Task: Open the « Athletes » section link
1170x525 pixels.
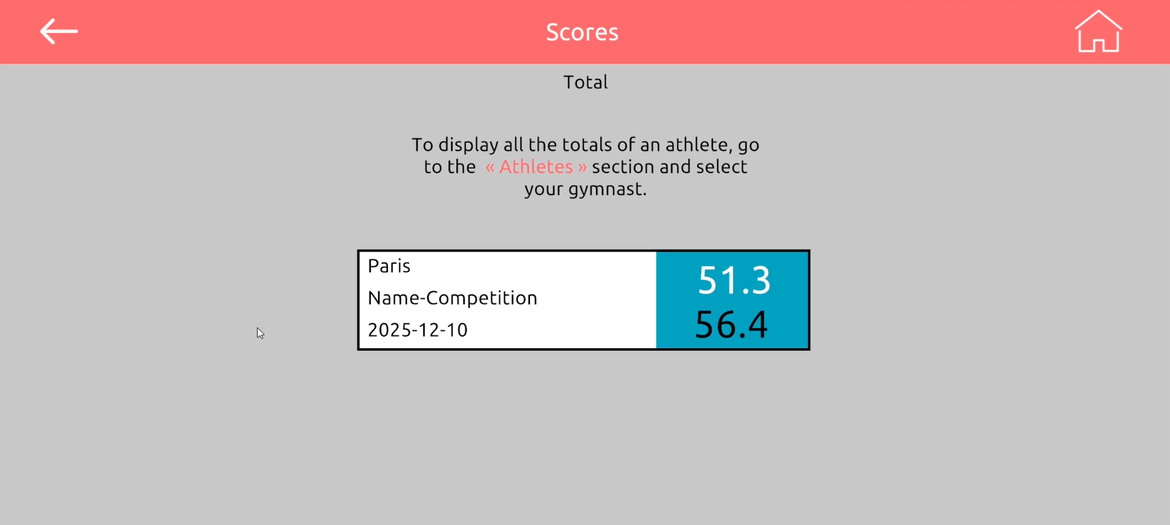Action: pyautogui.click(x=536, y=167)
